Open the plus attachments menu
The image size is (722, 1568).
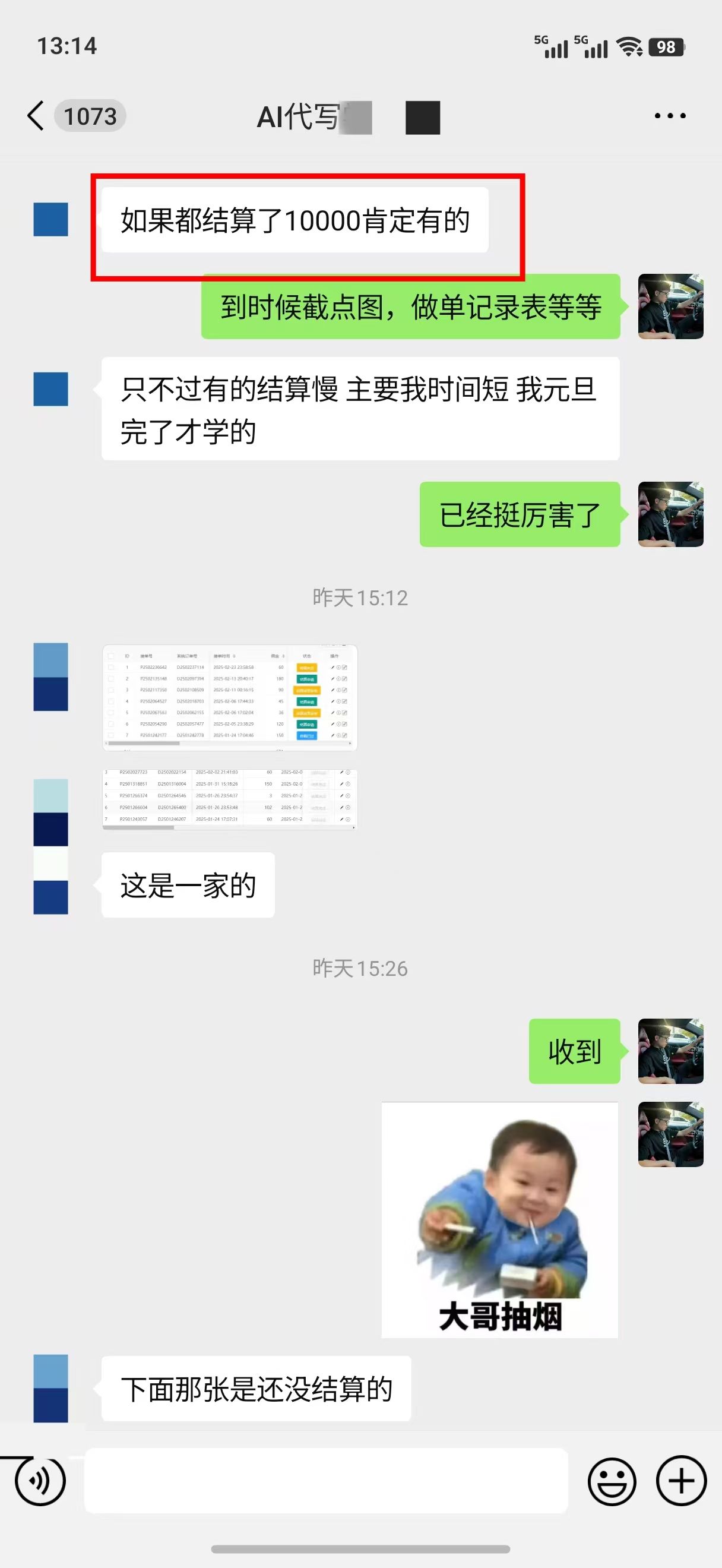pos(681,1481)
